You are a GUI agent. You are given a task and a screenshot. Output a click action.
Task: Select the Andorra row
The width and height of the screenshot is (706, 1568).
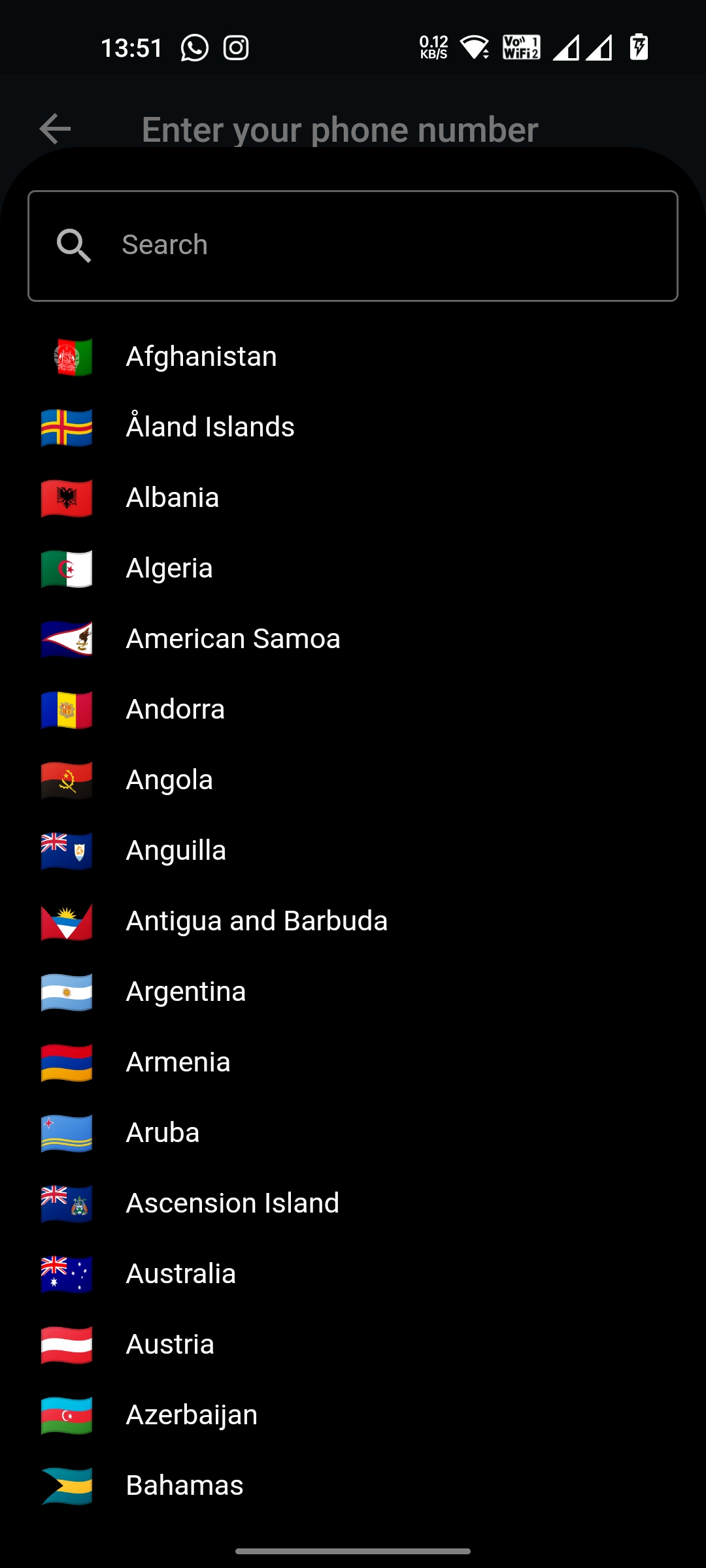coord(175,710)
